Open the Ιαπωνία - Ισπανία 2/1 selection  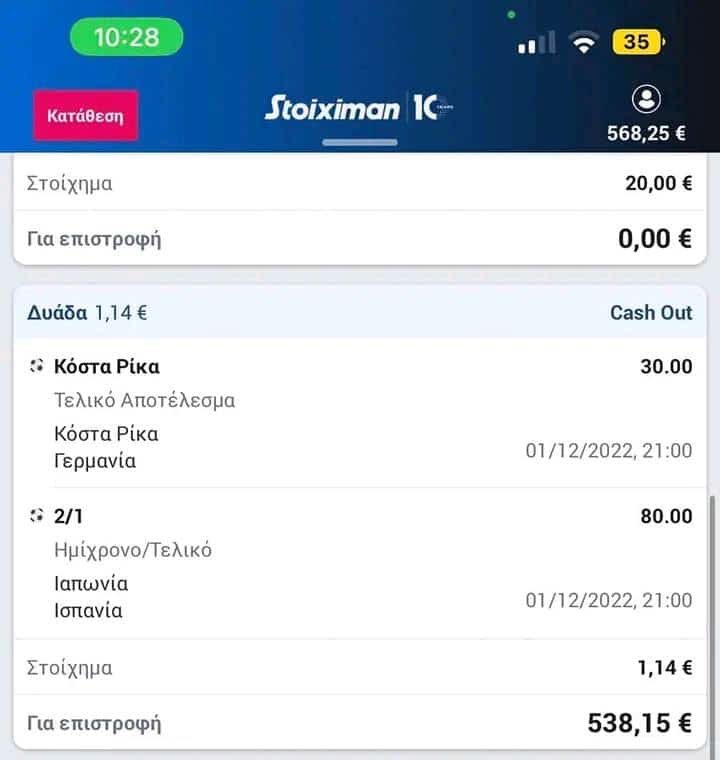point(360,563)
